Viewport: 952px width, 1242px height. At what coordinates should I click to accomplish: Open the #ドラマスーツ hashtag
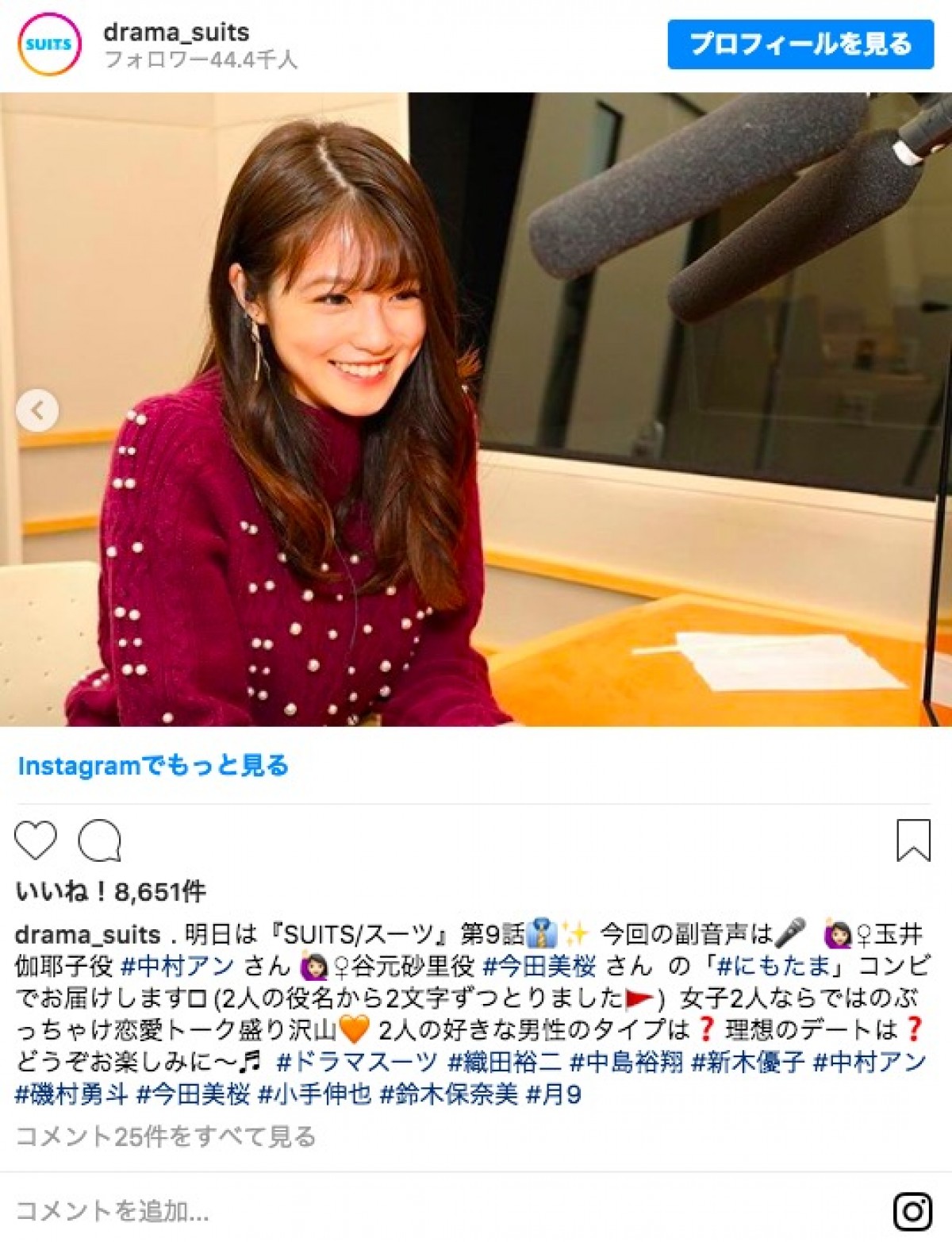coord(356,1062)
